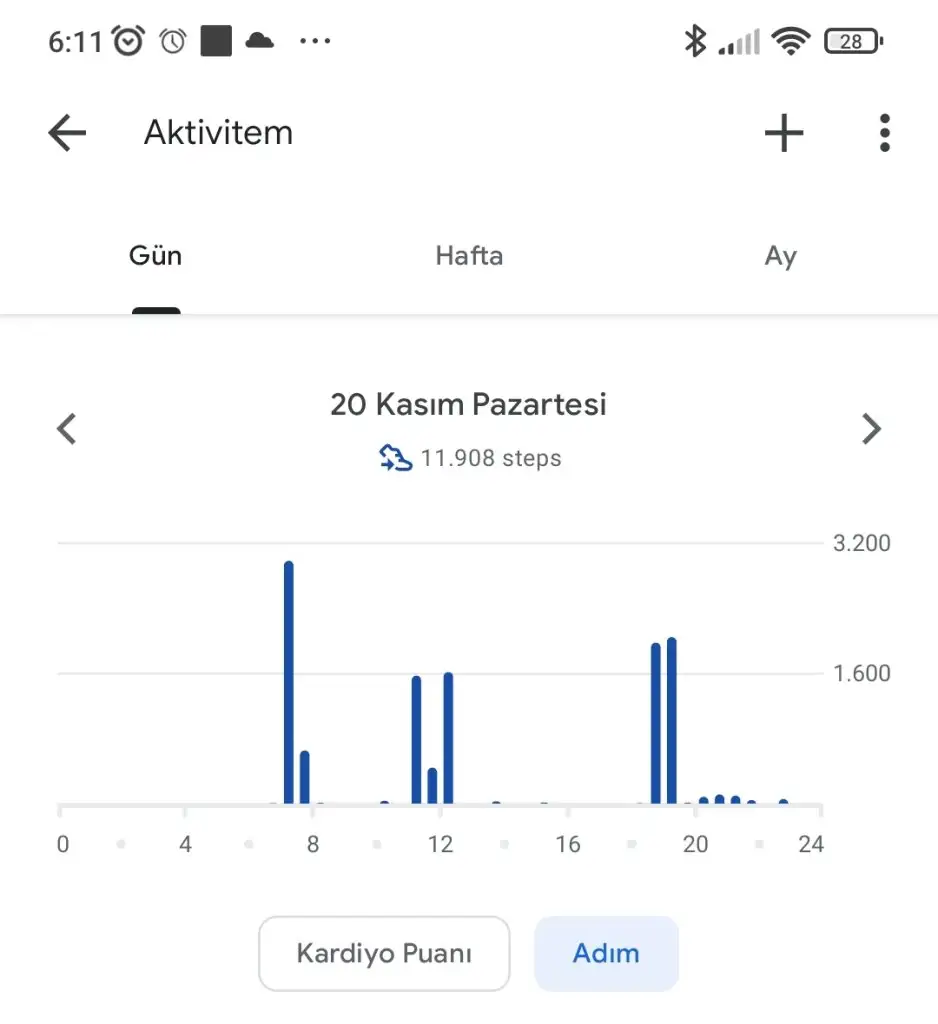This screenshot has height=1024, width=938.
Task: Open the three-dot overflow menu
Action: [x=884, y=133]
